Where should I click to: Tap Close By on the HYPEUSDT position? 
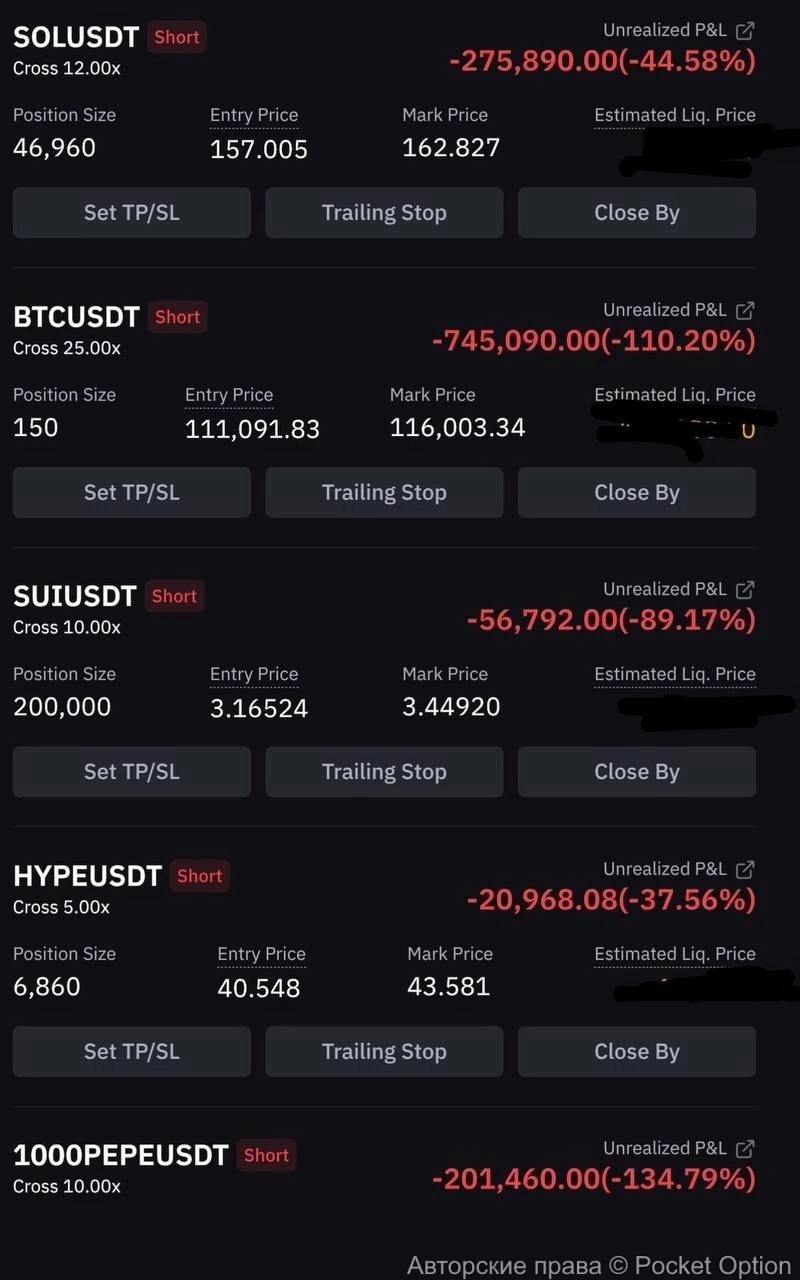pyautogui.click(x=636, y=1051)
